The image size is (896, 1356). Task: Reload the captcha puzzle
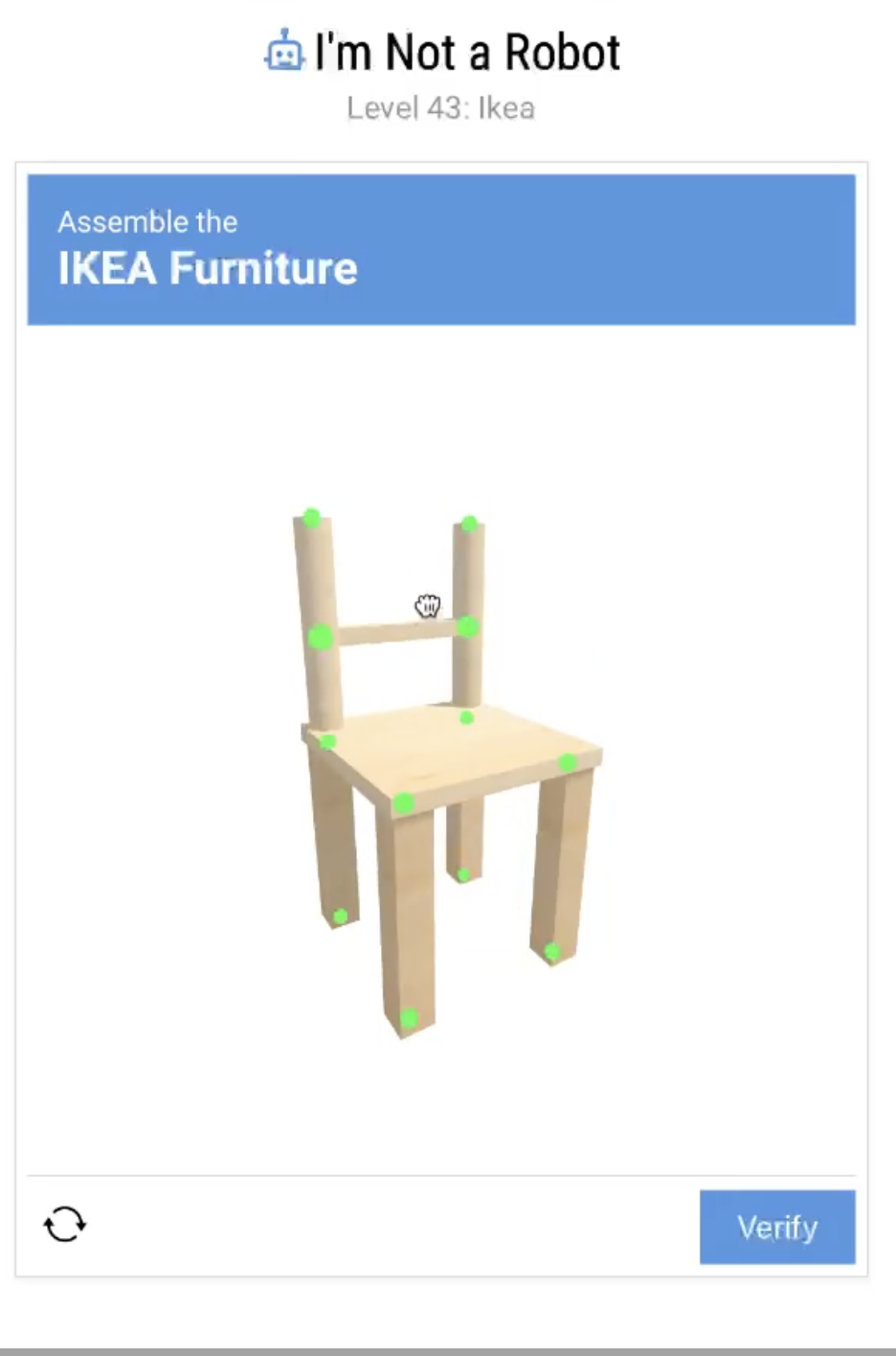pyautogui.click(x=65, y=1224)
